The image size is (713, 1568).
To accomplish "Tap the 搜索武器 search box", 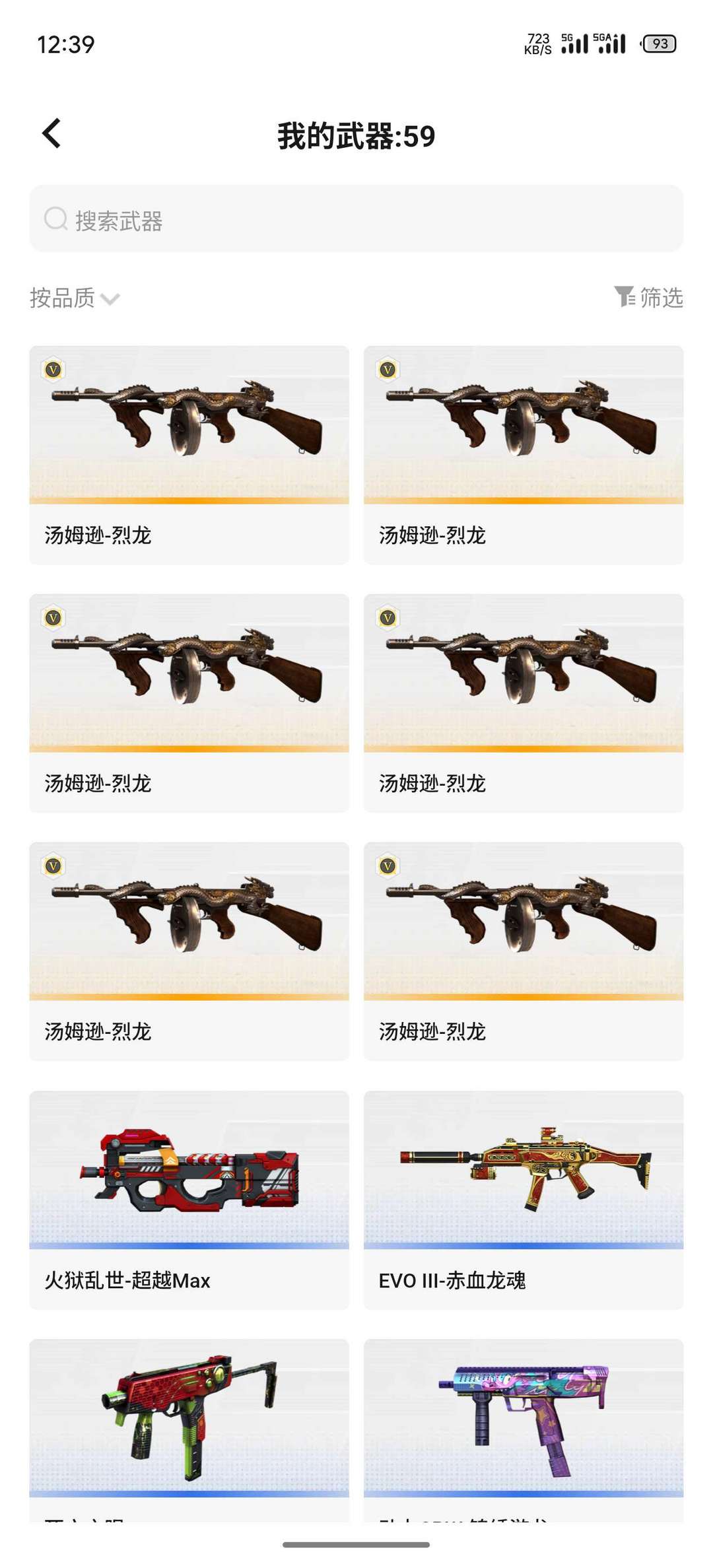I will click(x=356, y=219).
